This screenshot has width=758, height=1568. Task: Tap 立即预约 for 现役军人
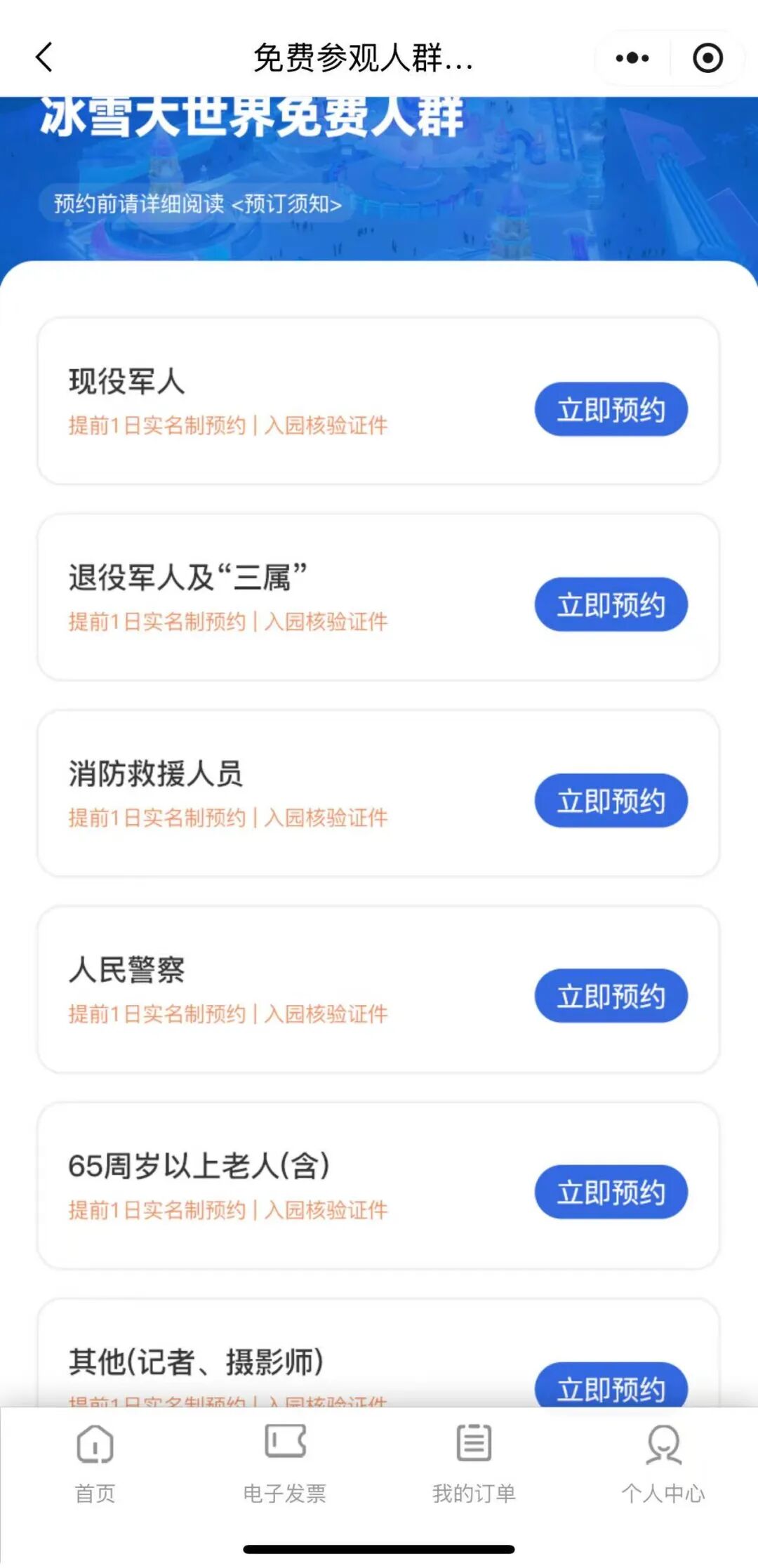[x=611, y=409]
